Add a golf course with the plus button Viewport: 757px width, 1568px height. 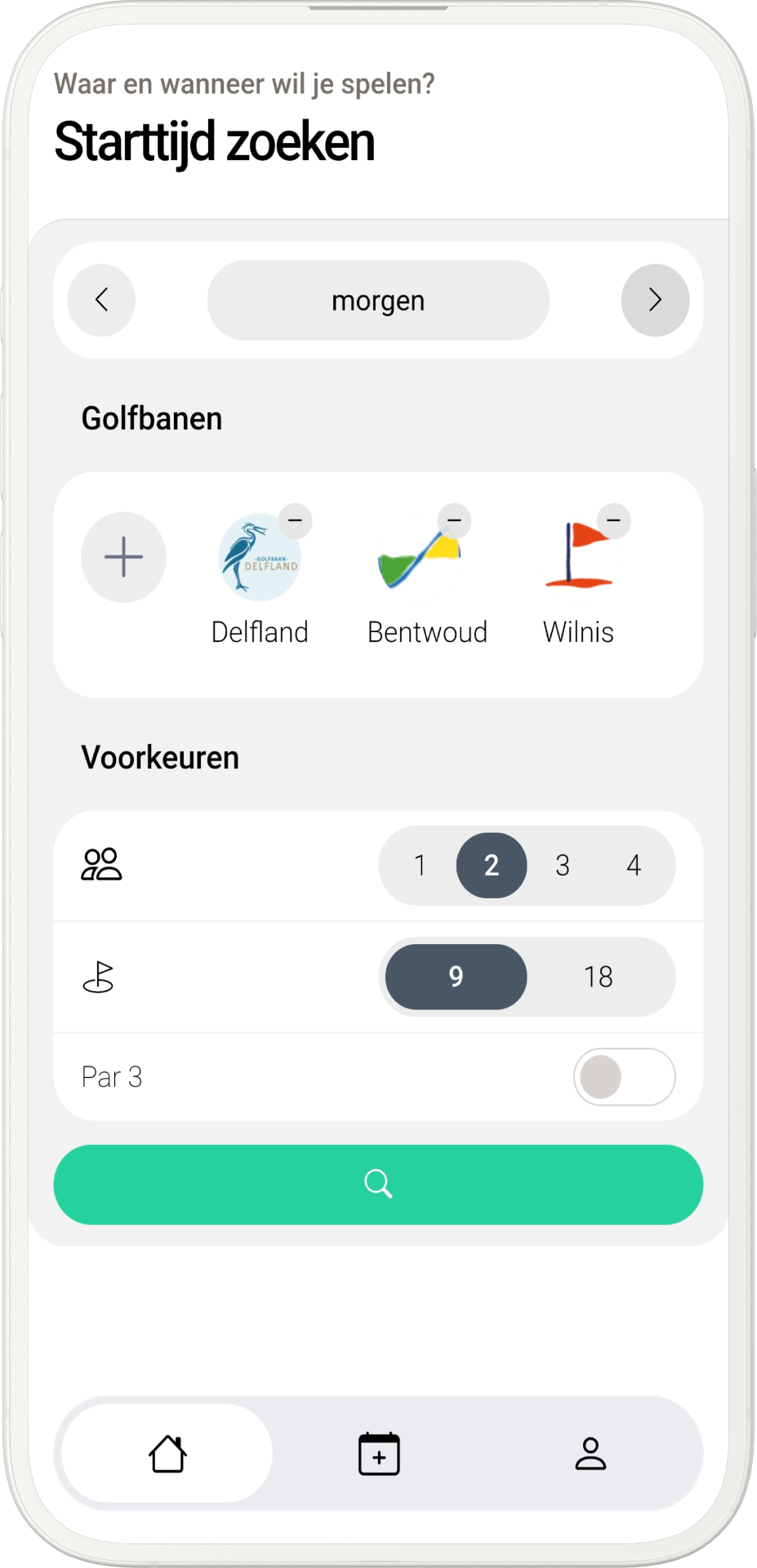coord(123,557)
